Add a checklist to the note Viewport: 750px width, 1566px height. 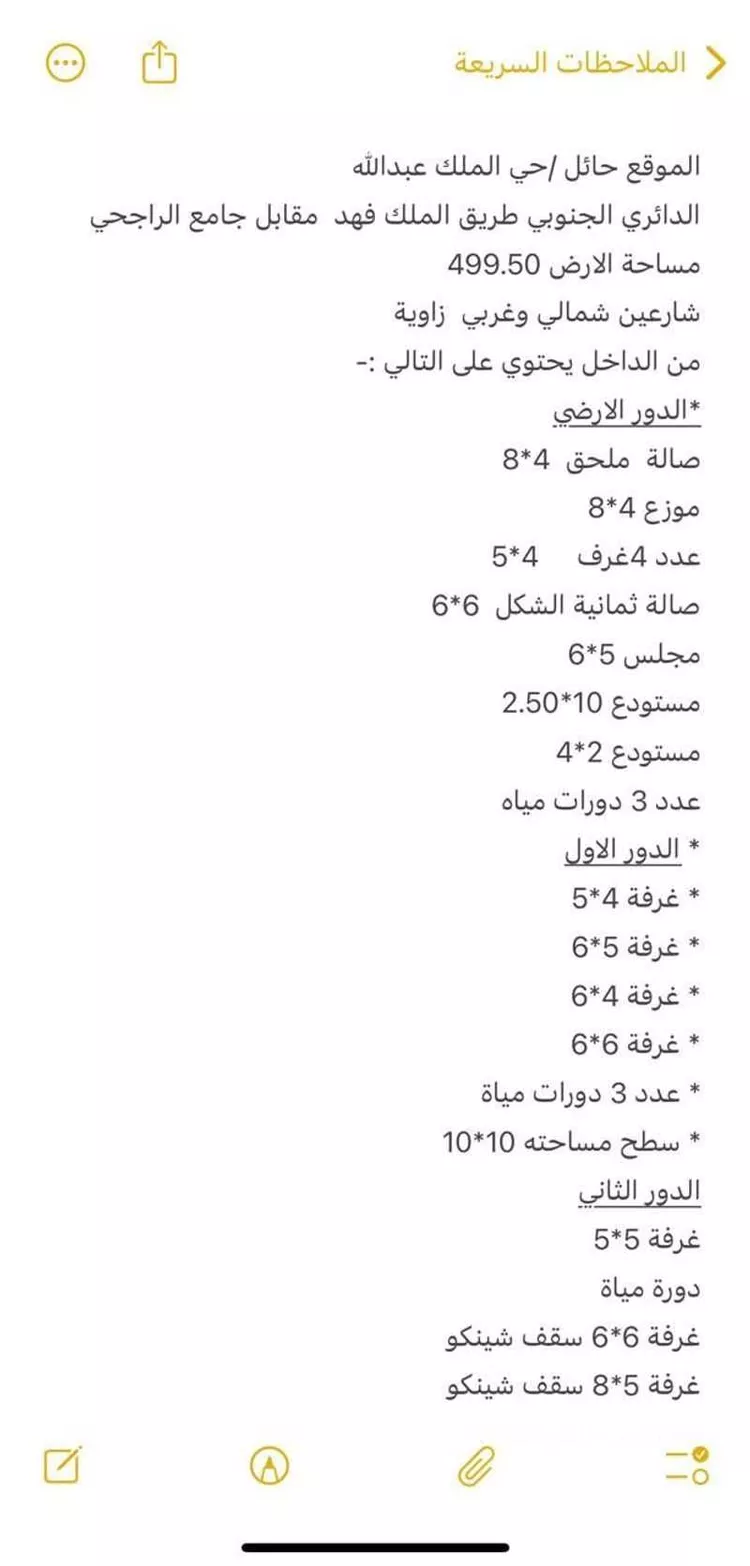(x=687, y=1465)
